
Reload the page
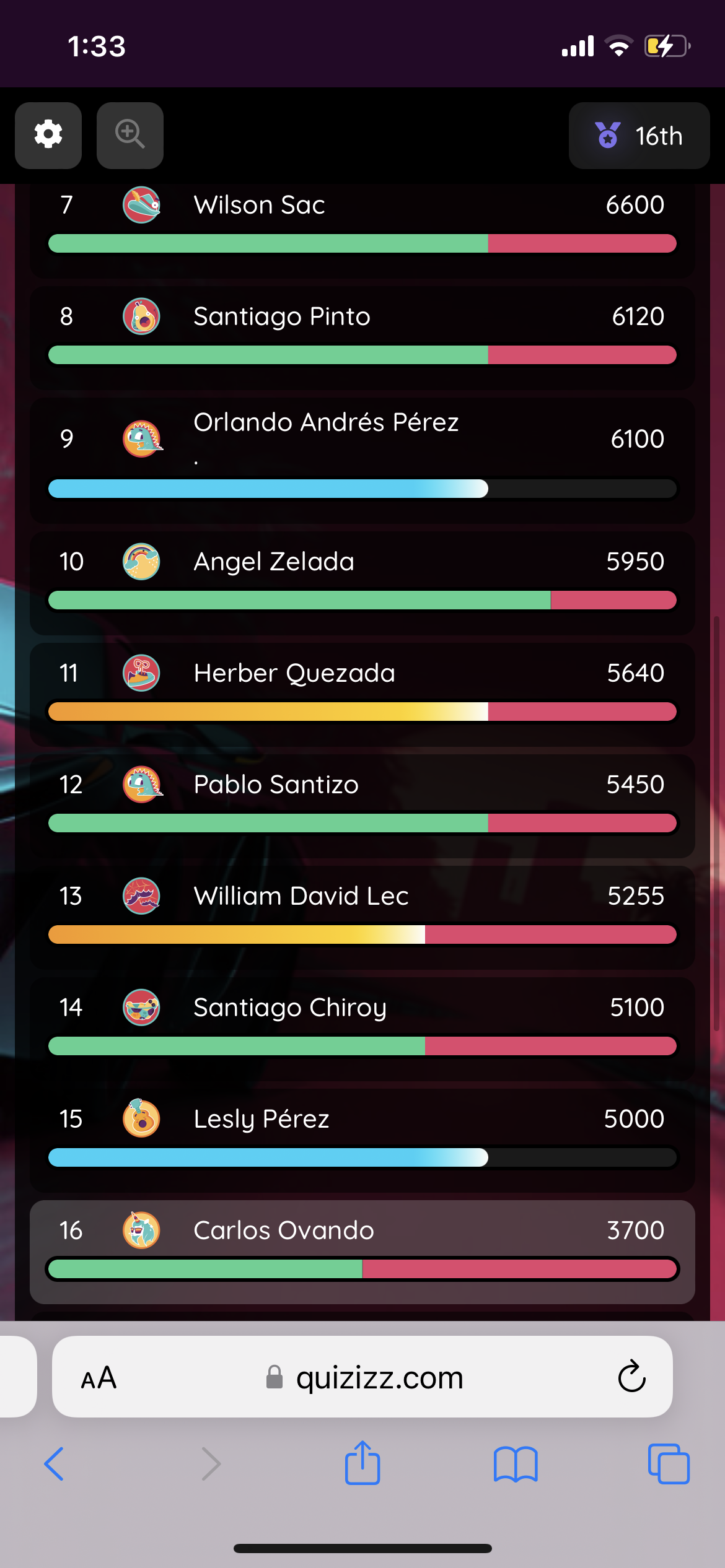(x=631, y=1377)
